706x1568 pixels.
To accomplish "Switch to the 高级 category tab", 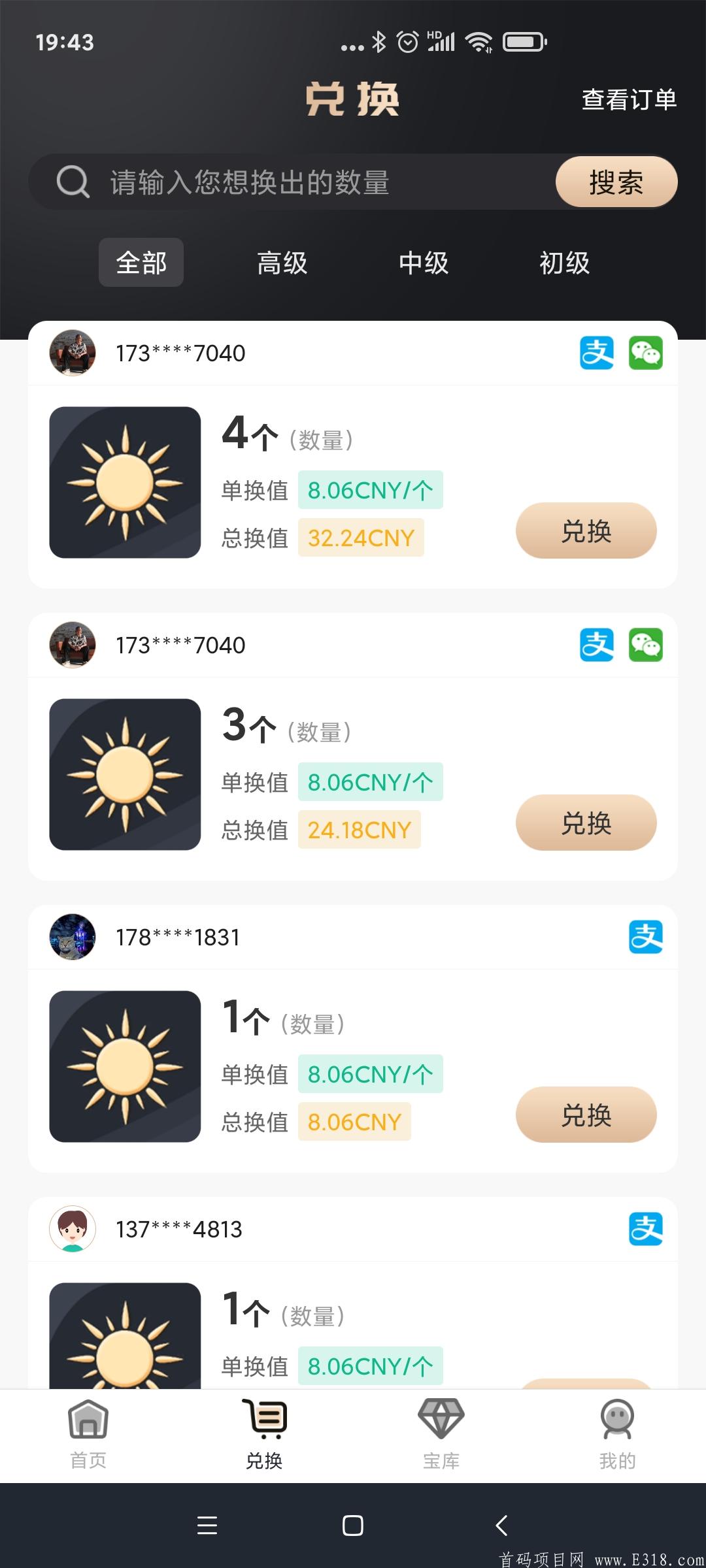I will (282, 262).
